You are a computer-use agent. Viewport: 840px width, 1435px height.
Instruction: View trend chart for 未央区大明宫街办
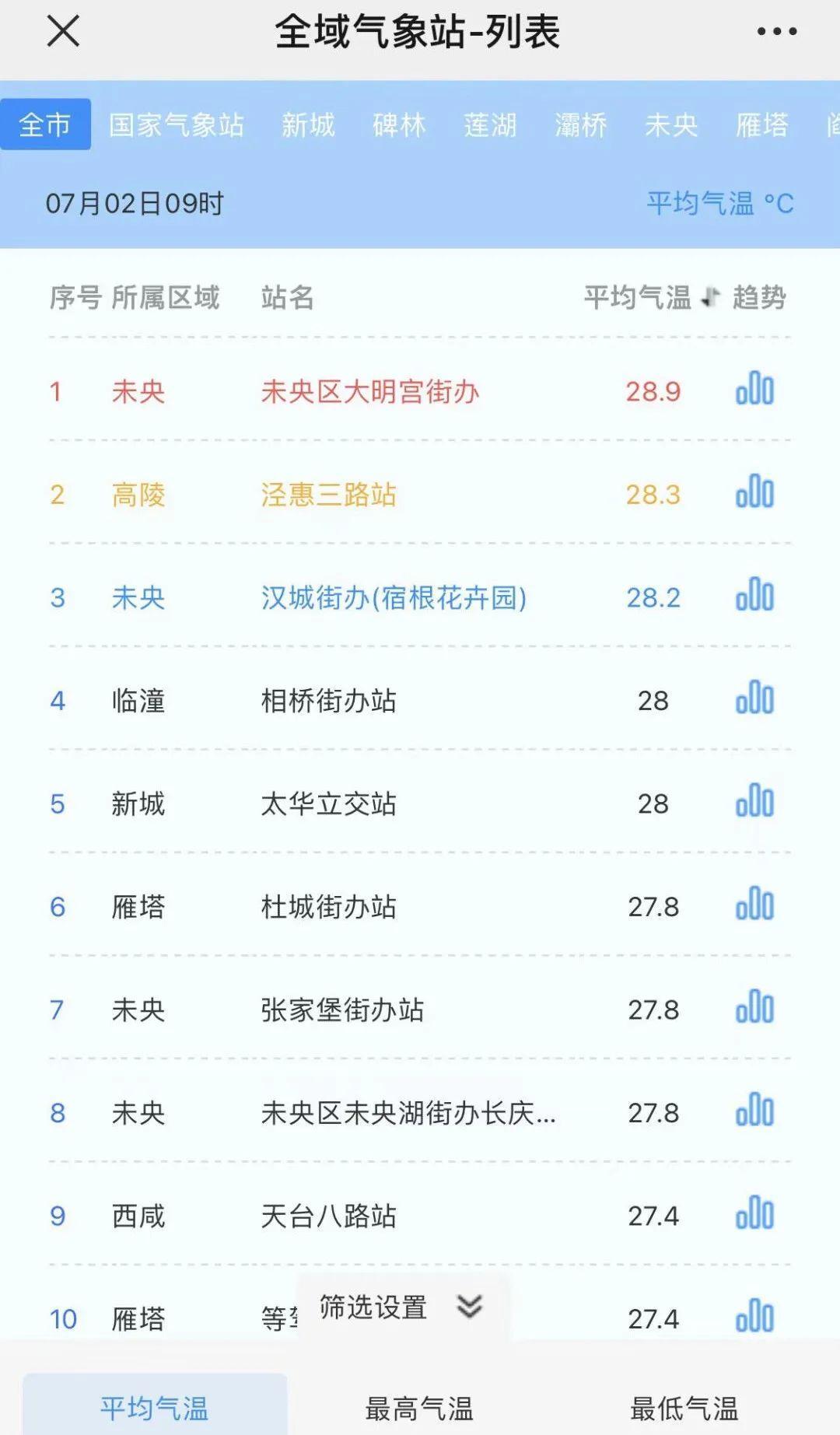tap(754, 389)
